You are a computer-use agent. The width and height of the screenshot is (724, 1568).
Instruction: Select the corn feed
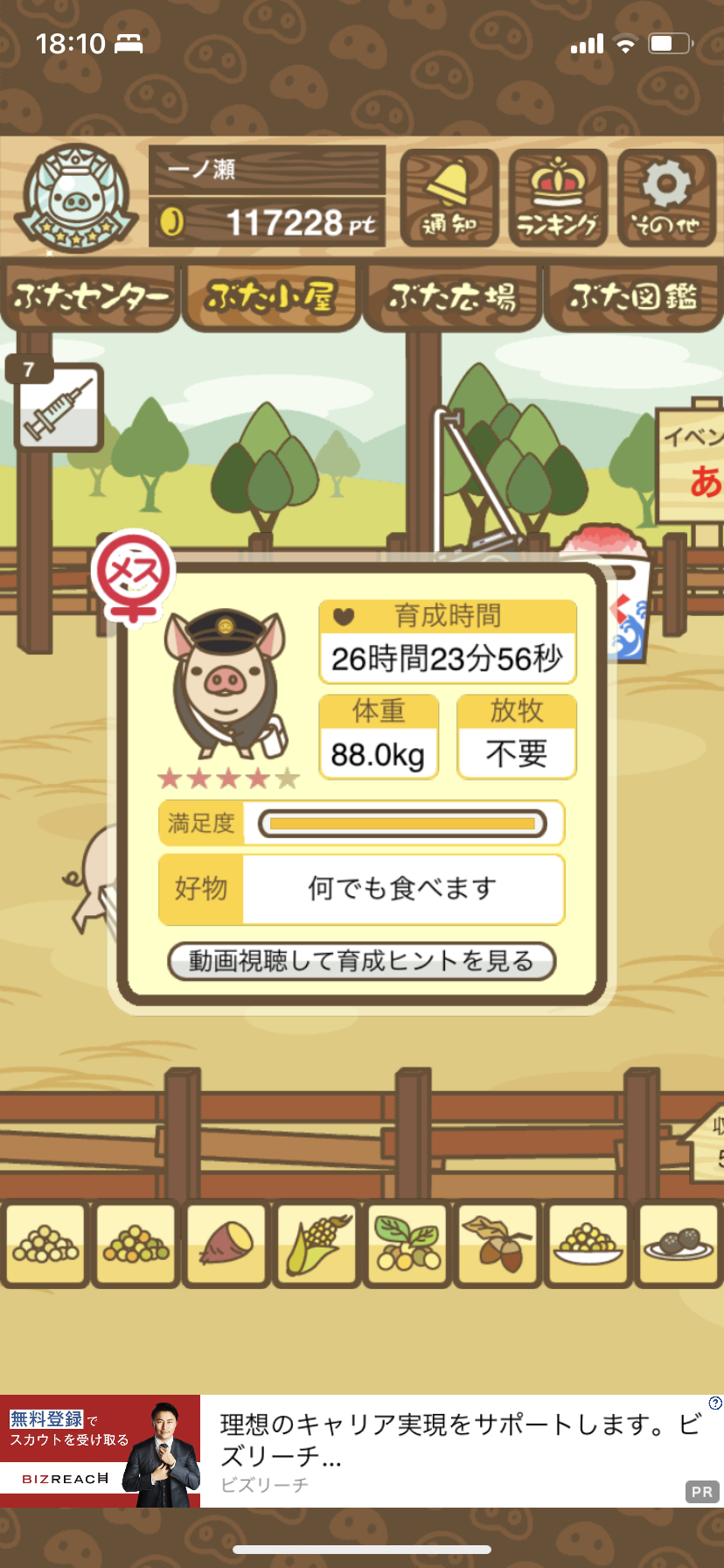coord(317,1243)
